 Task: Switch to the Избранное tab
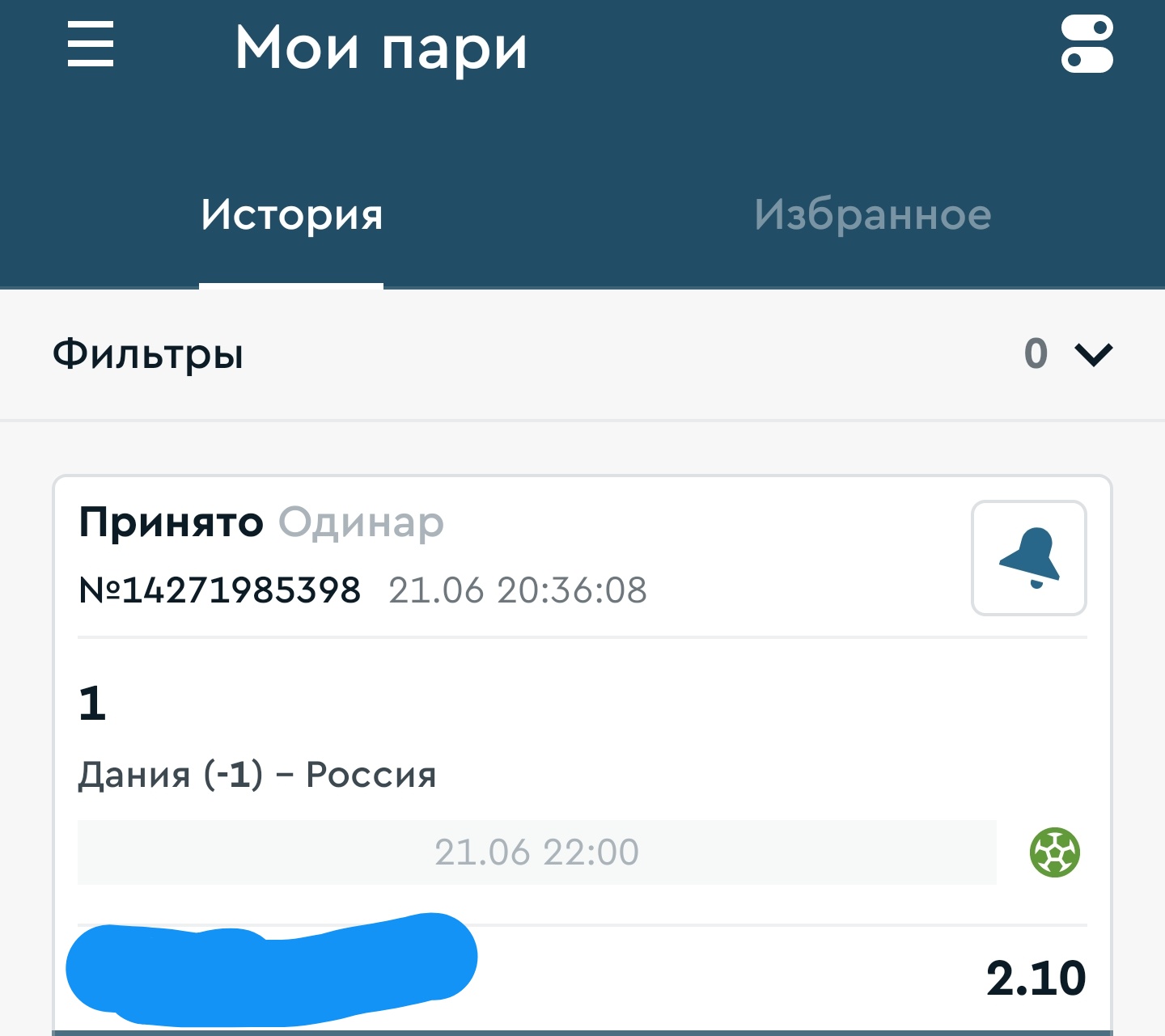pos(872,215)
